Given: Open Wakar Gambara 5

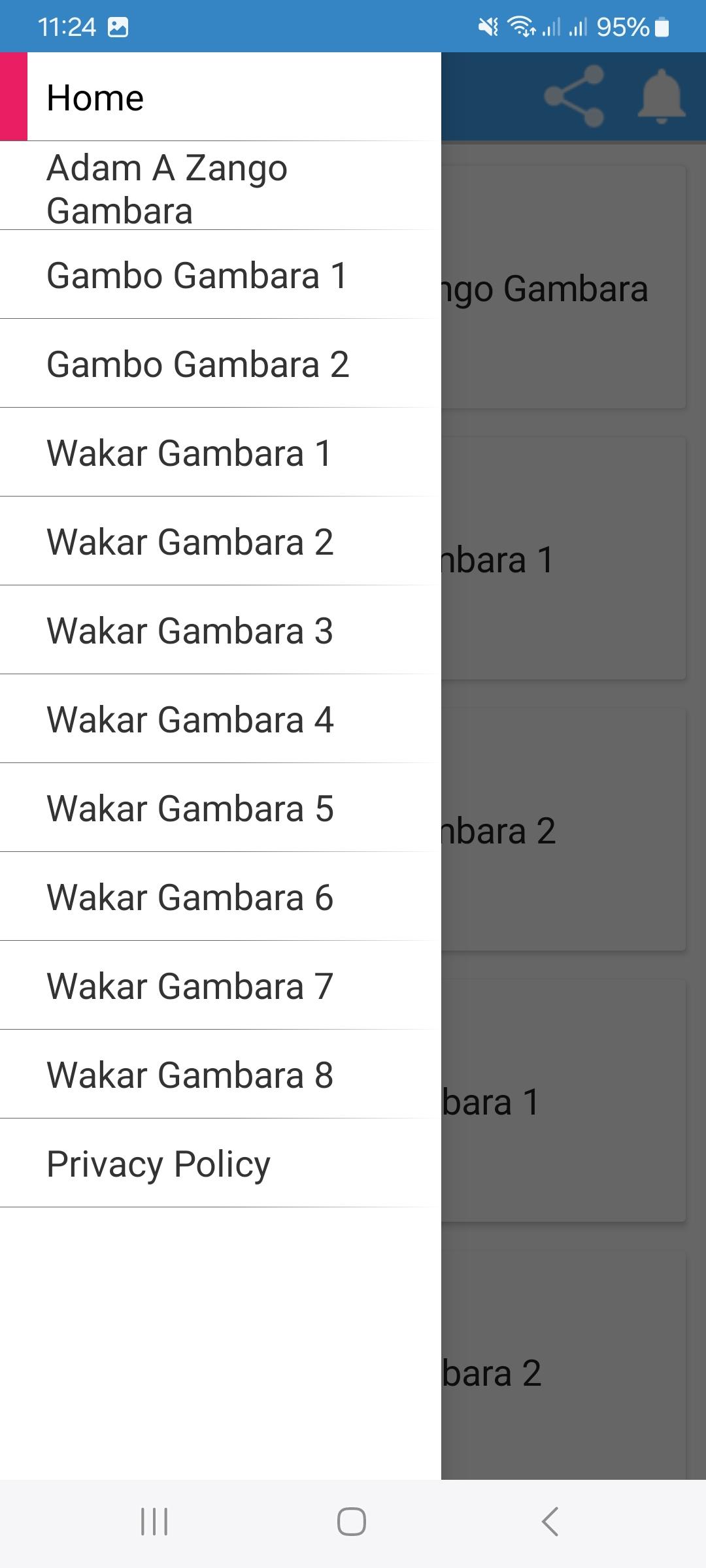Looking at the screenshot, I should coord(220,808).
